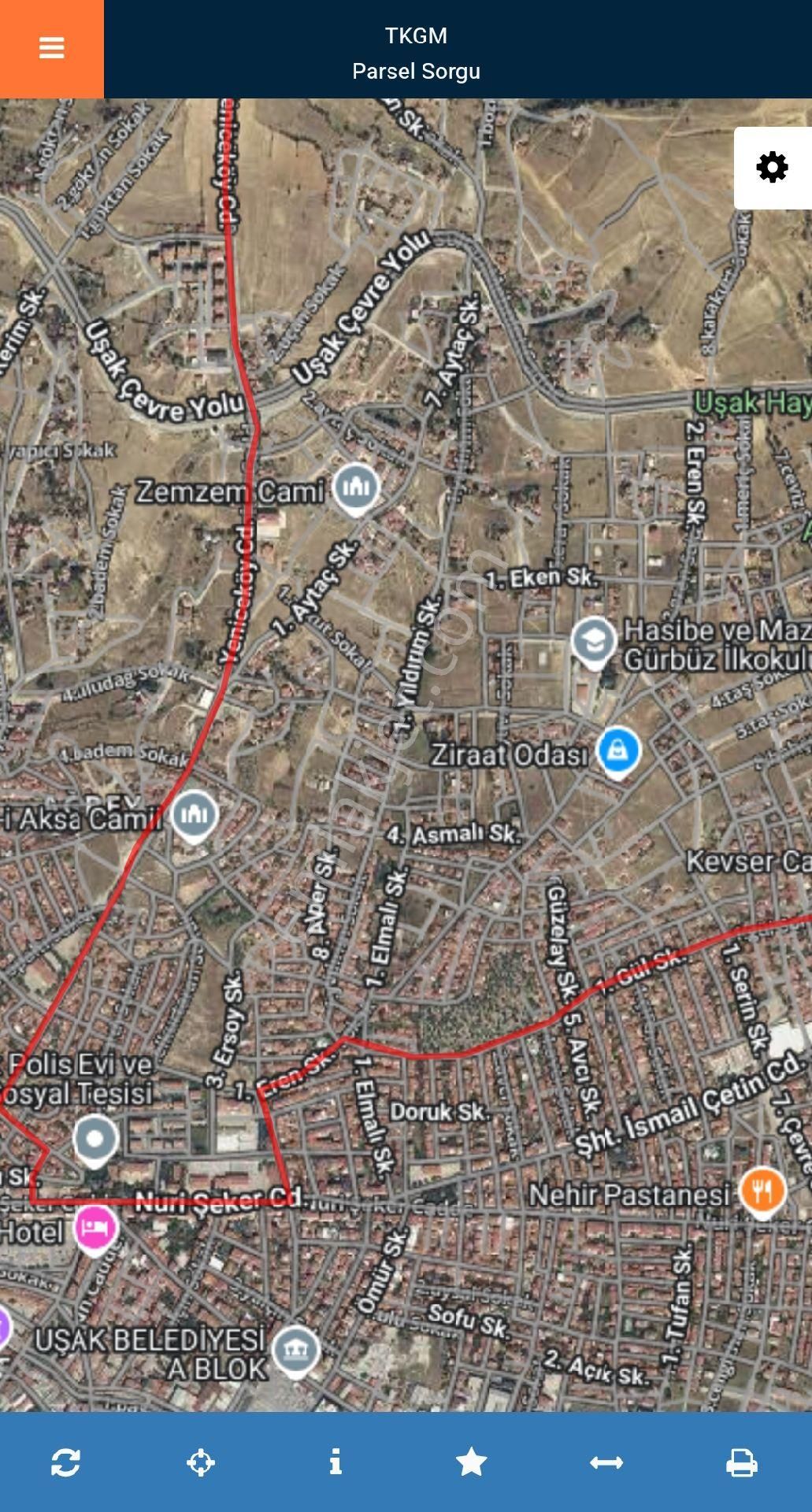Select the measure distance tool

click(x=606, y=1462)
